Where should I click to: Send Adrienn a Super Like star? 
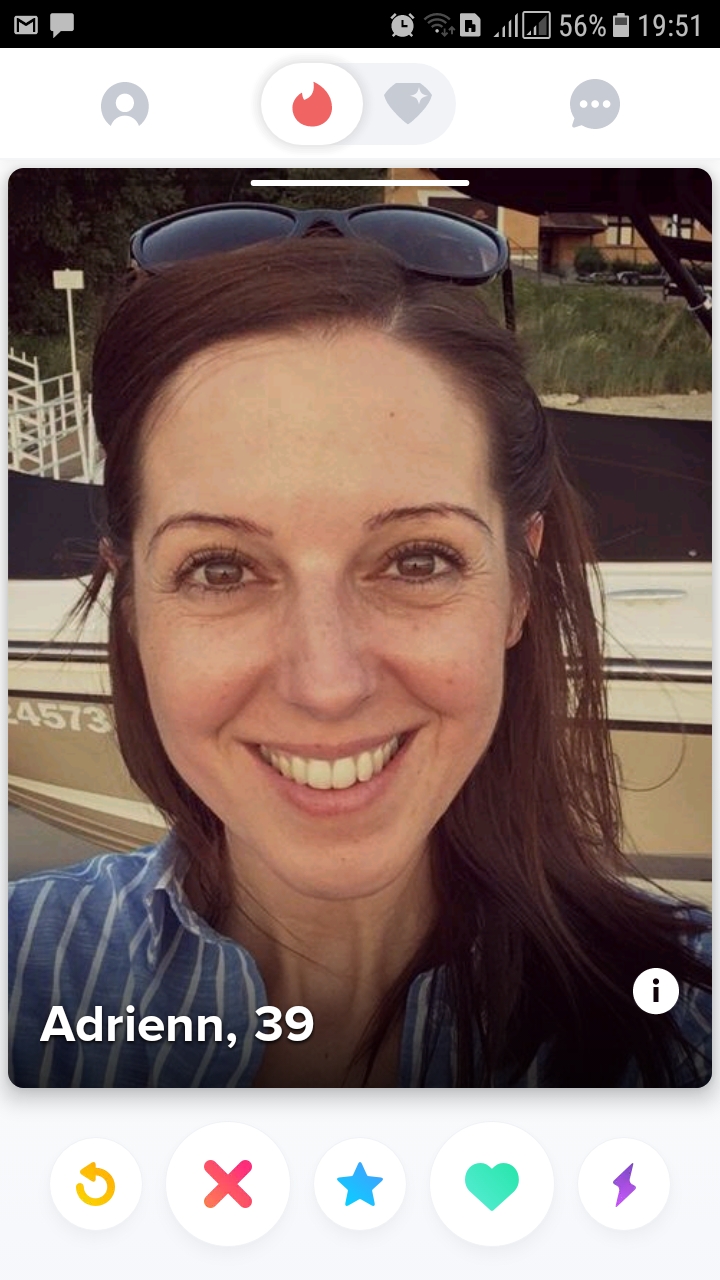360,1185
